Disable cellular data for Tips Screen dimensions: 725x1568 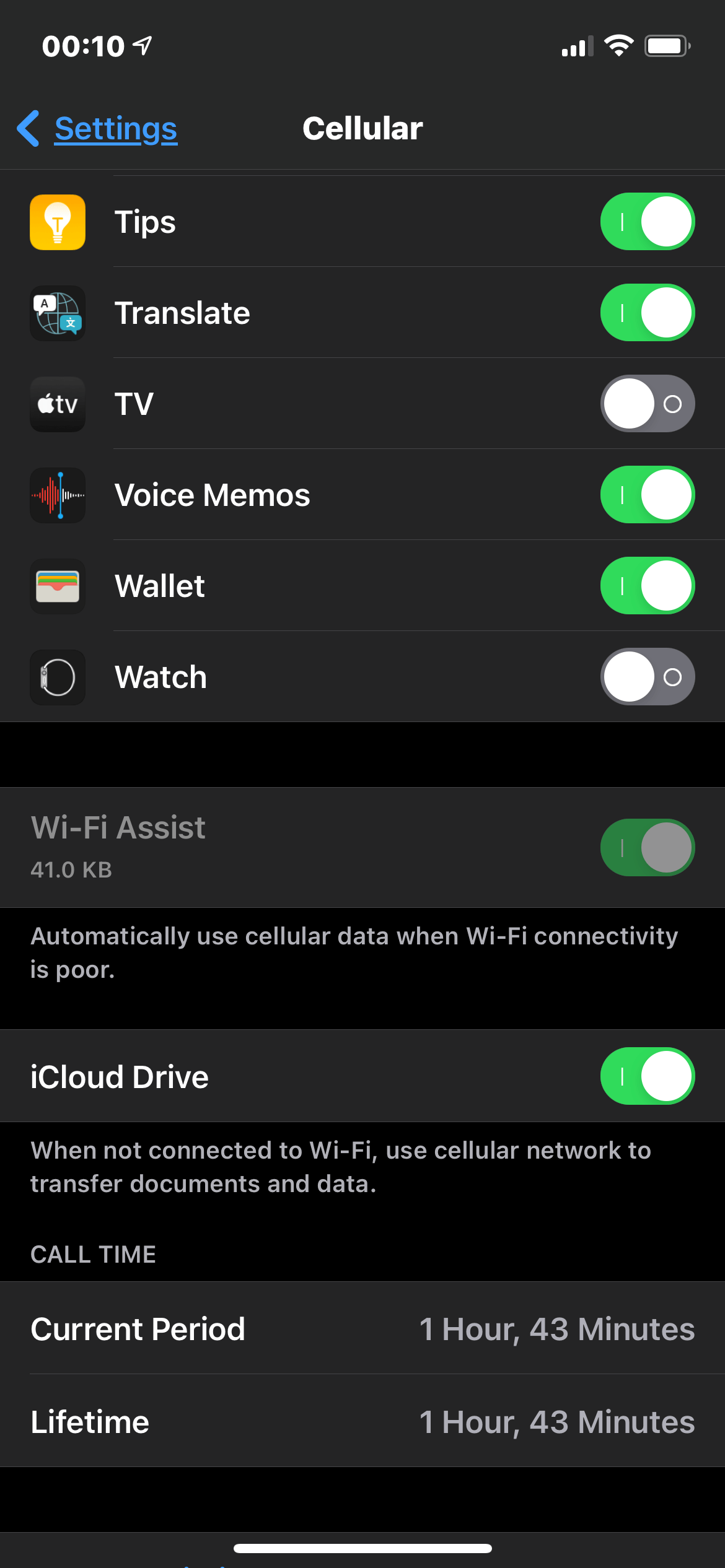pos(647,222)
